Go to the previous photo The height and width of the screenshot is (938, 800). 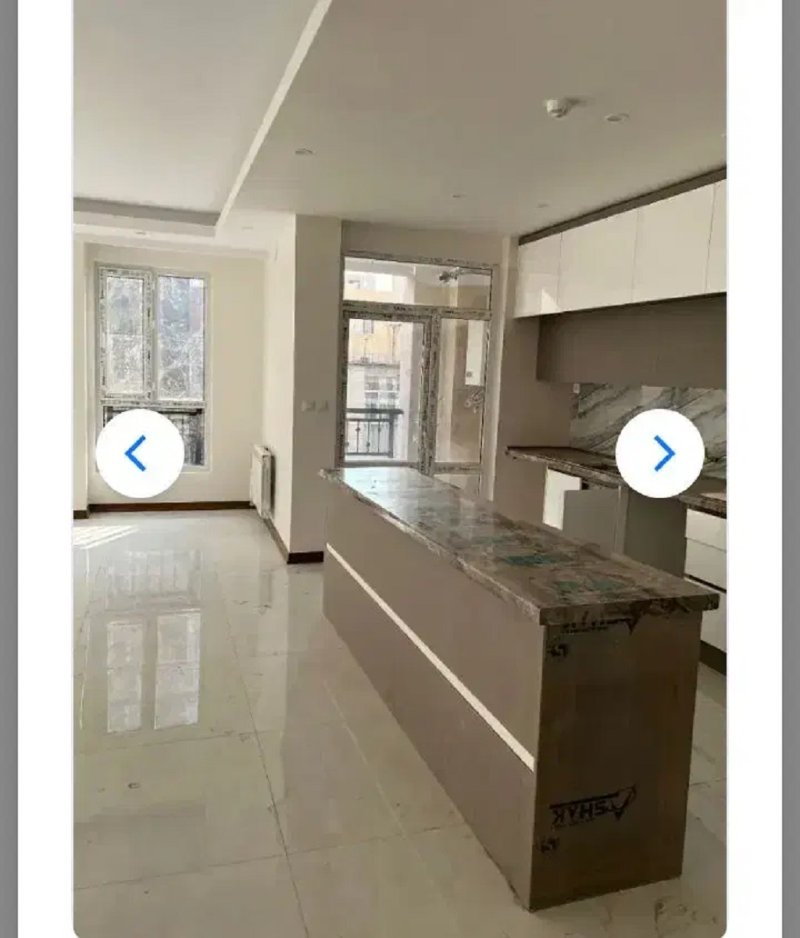click(139, 454)
